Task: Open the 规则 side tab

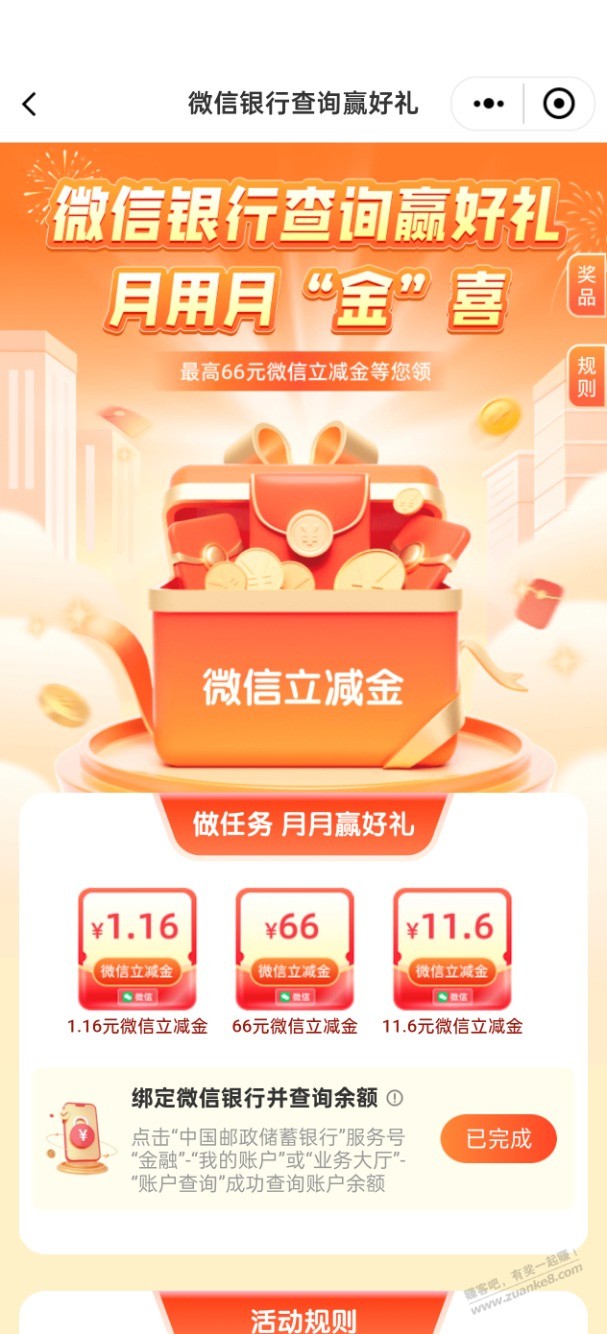Action: click(586, 377)
